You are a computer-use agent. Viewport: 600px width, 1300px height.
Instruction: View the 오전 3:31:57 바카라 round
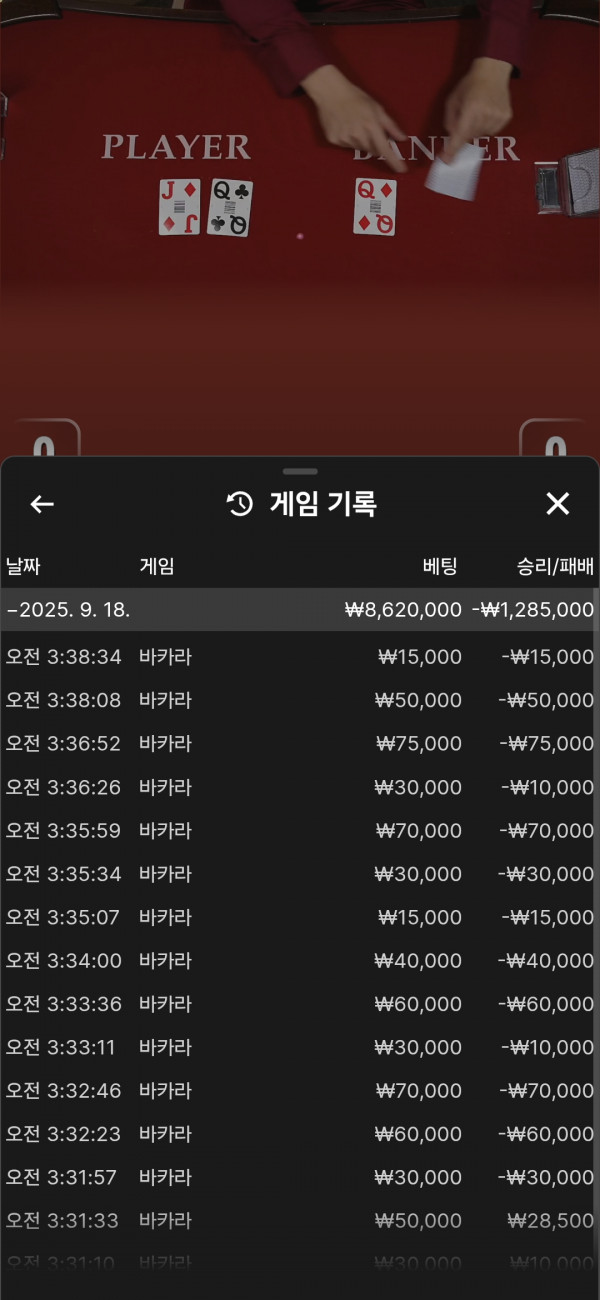click(298, 1178)
